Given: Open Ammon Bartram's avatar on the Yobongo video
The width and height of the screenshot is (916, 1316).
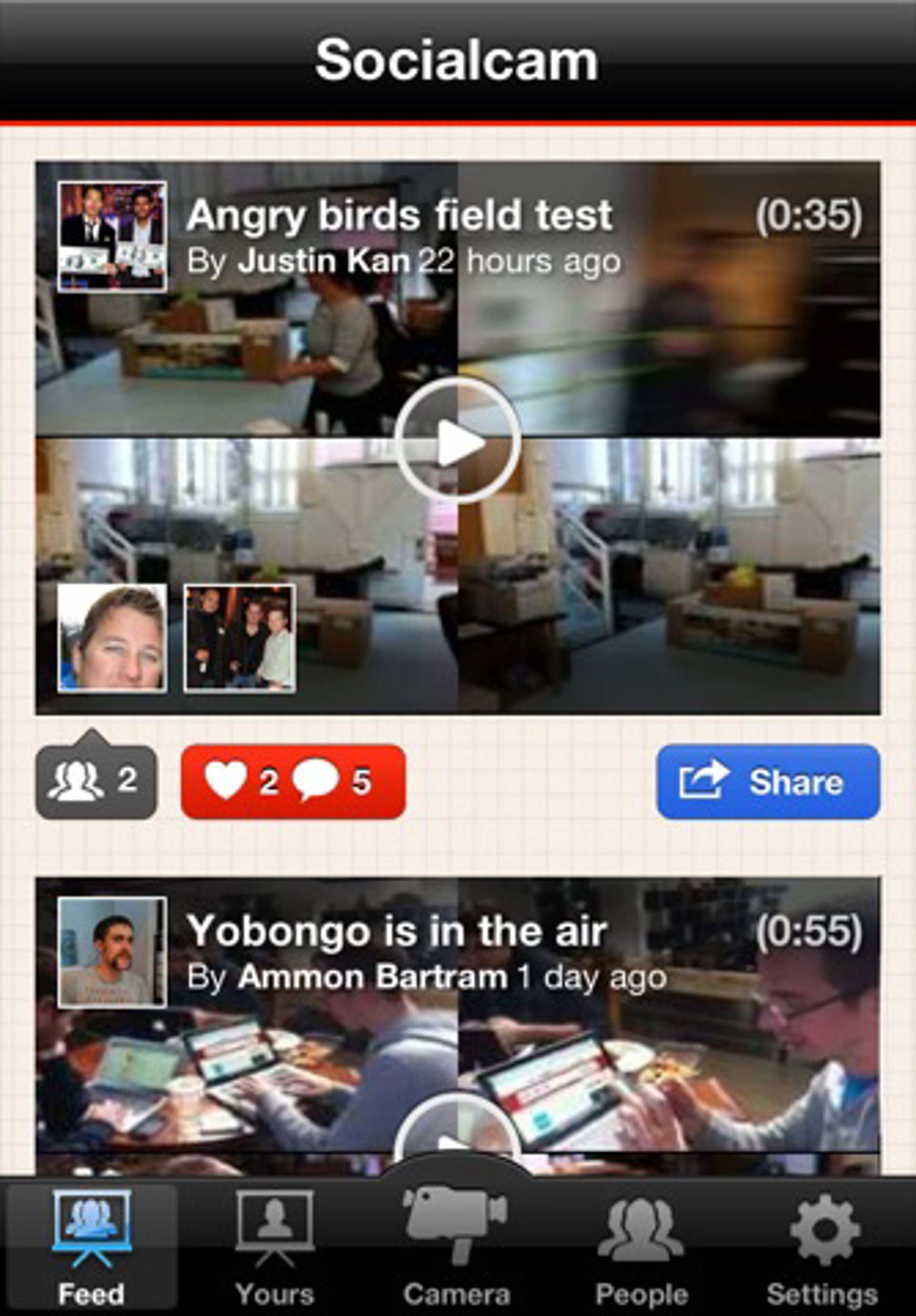Looking at the screenshot, I should (x=112, y=952).
